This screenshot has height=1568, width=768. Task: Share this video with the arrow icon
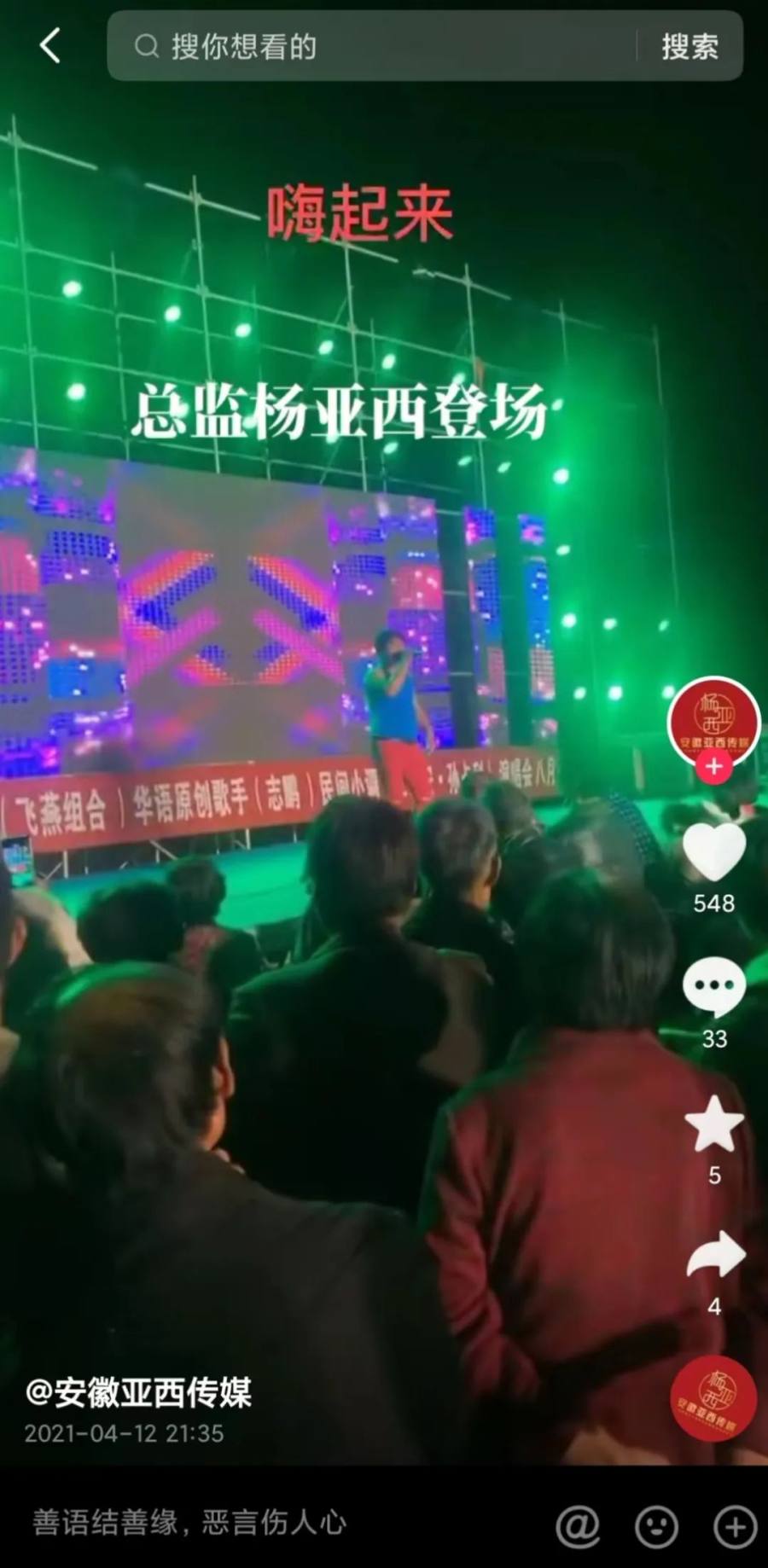714,1256
